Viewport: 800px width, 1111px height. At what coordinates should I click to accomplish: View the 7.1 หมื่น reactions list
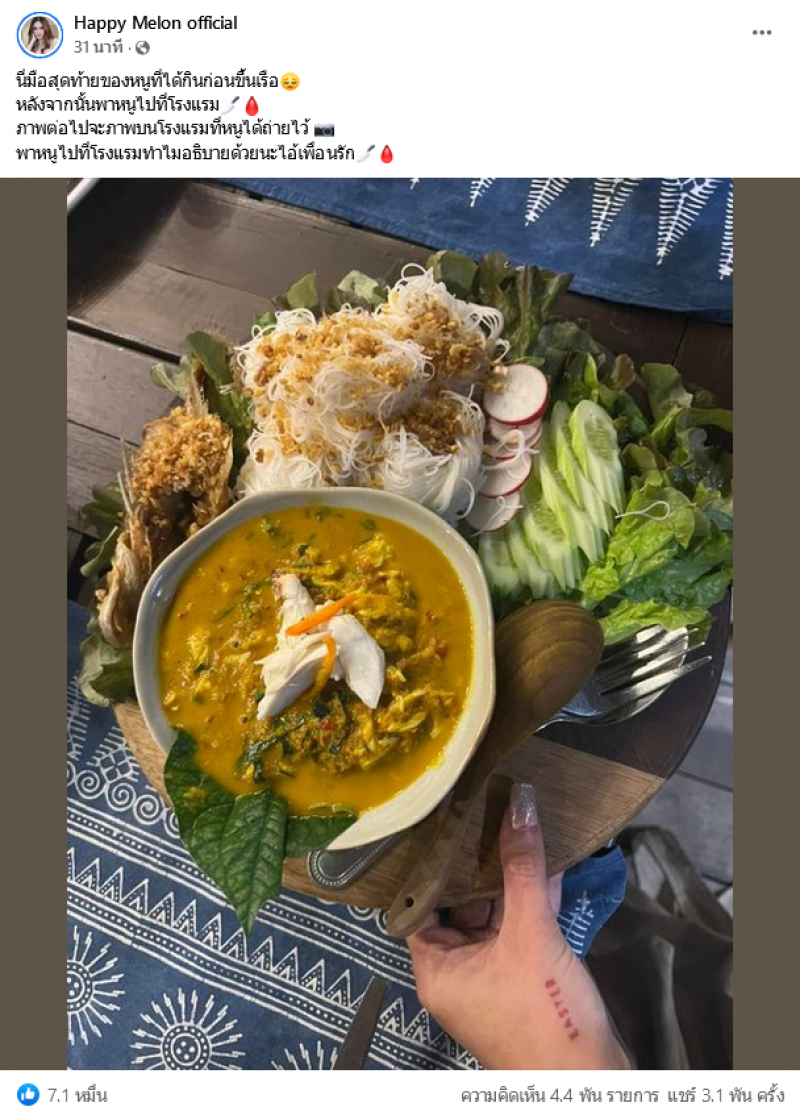pos(64,1094)
